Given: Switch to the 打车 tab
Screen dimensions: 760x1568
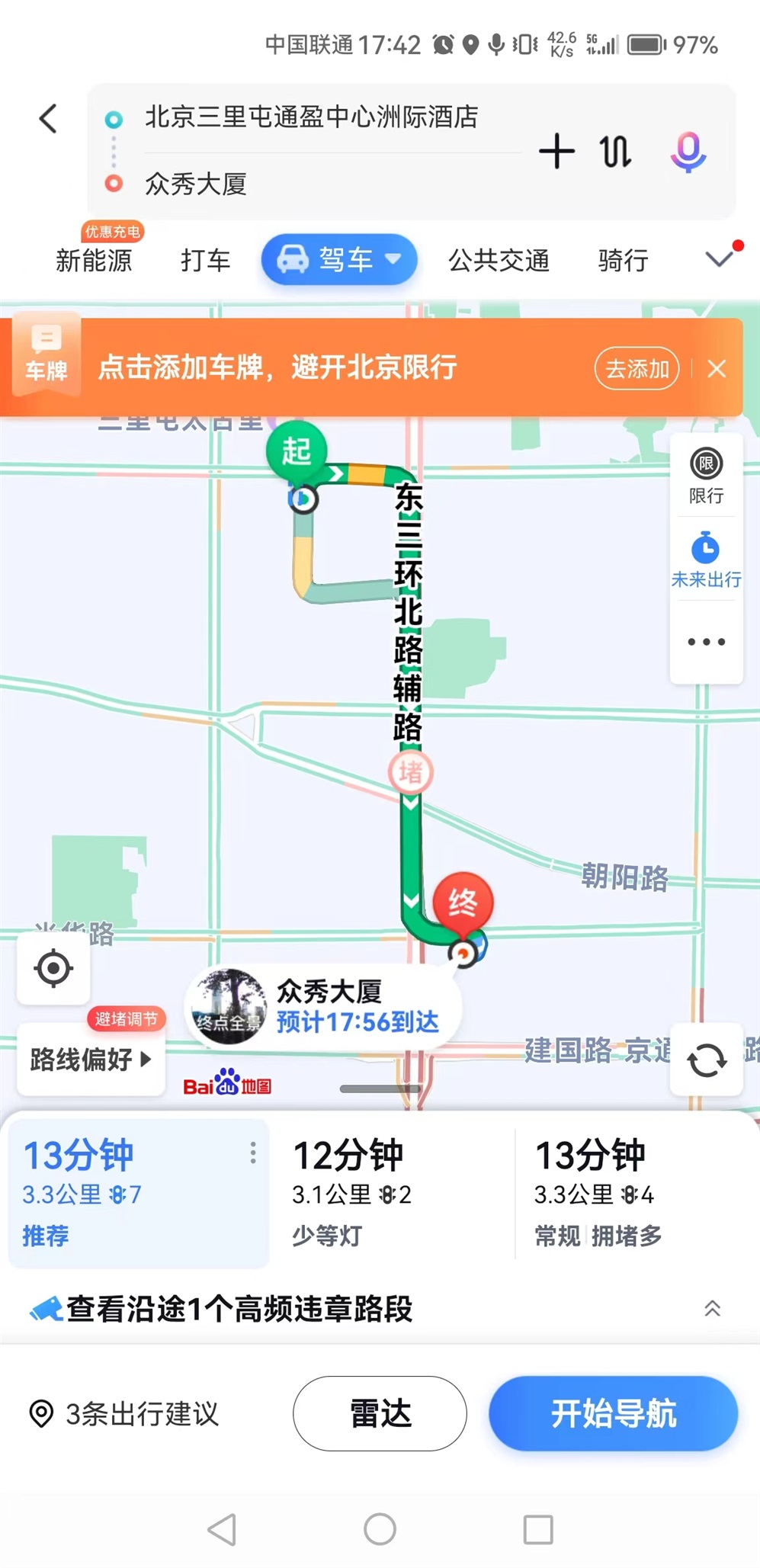Looking at the screenshot, I should [205, 260].
